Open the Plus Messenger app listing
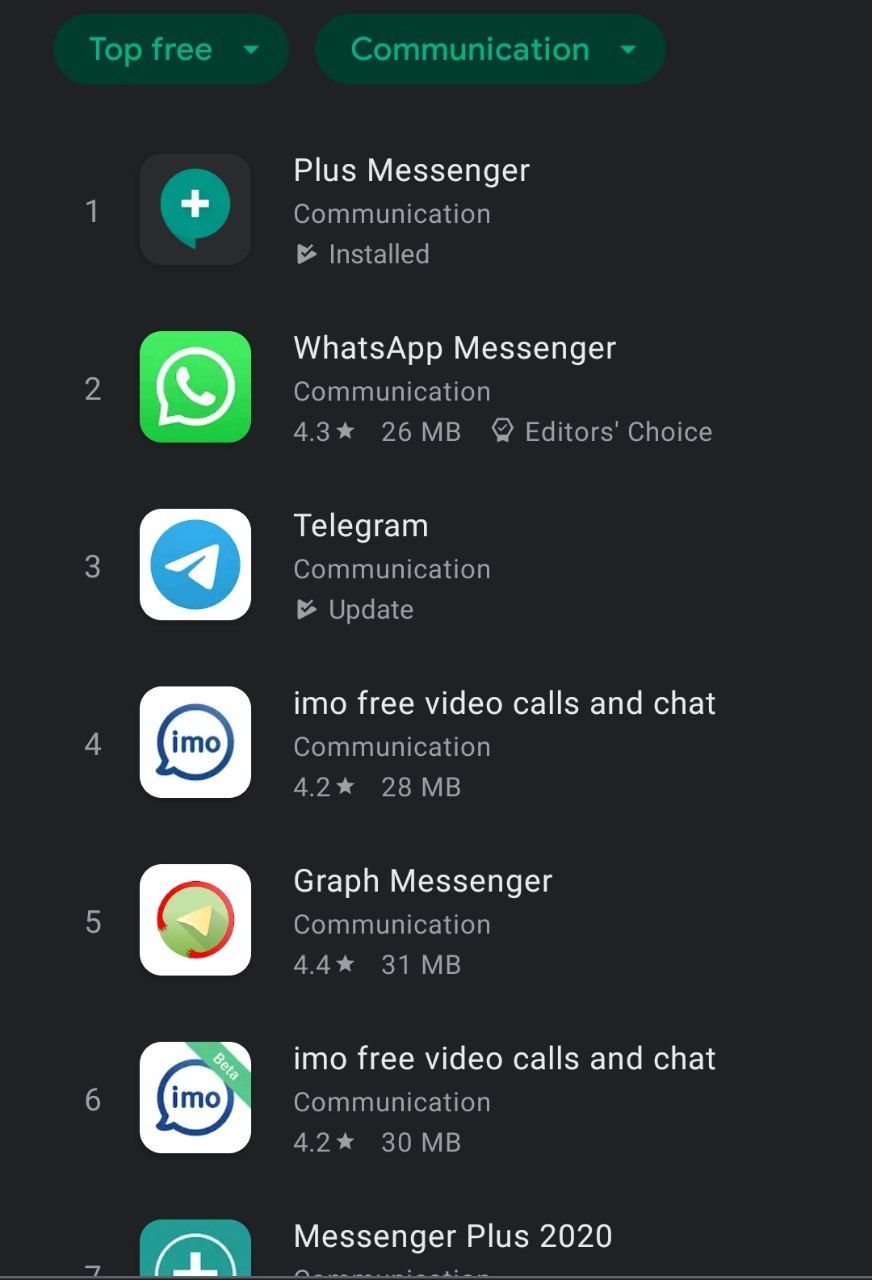Viewport: 872px width, 1280px height. (x=411, y=171)
